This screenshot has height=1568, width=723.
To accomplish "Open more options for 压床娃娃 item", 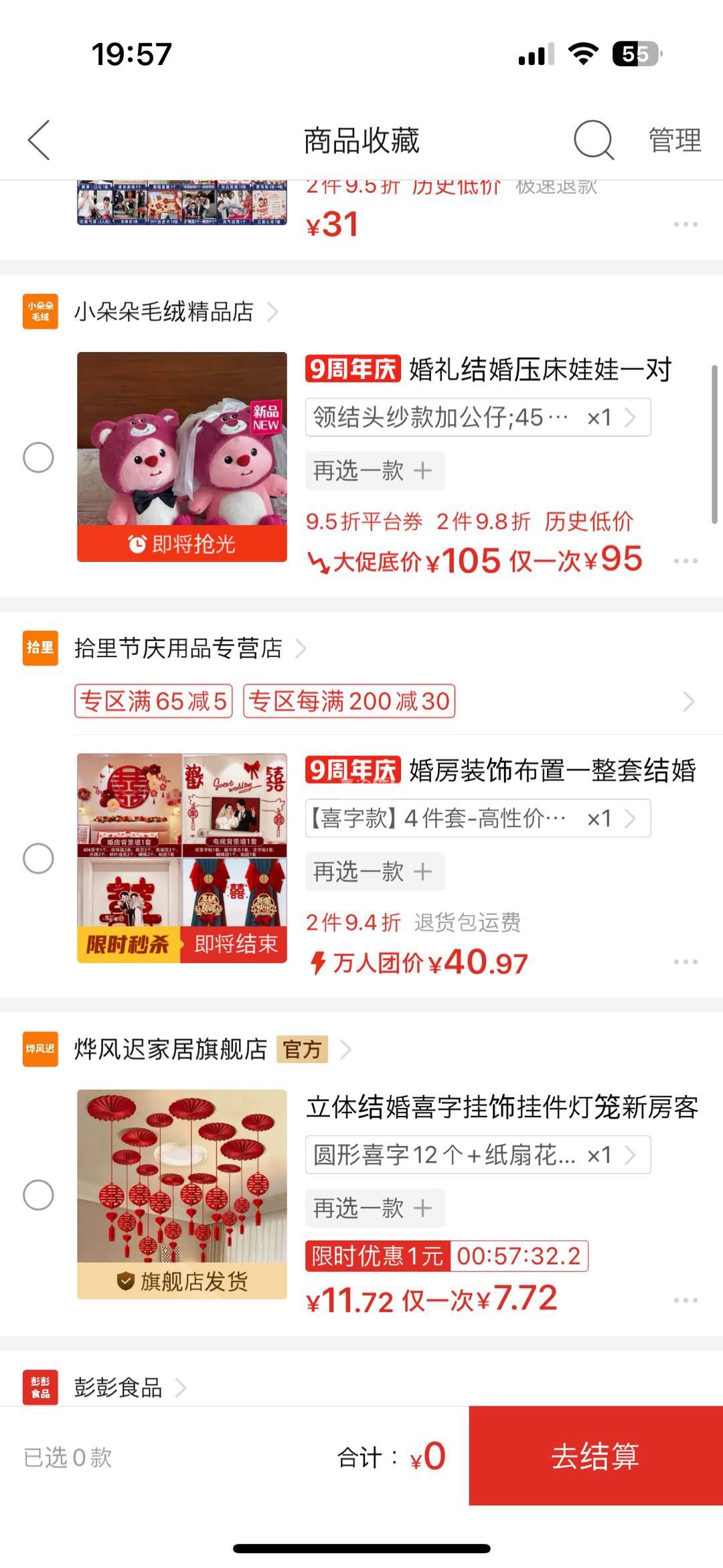I will click(x=686, y=561).
